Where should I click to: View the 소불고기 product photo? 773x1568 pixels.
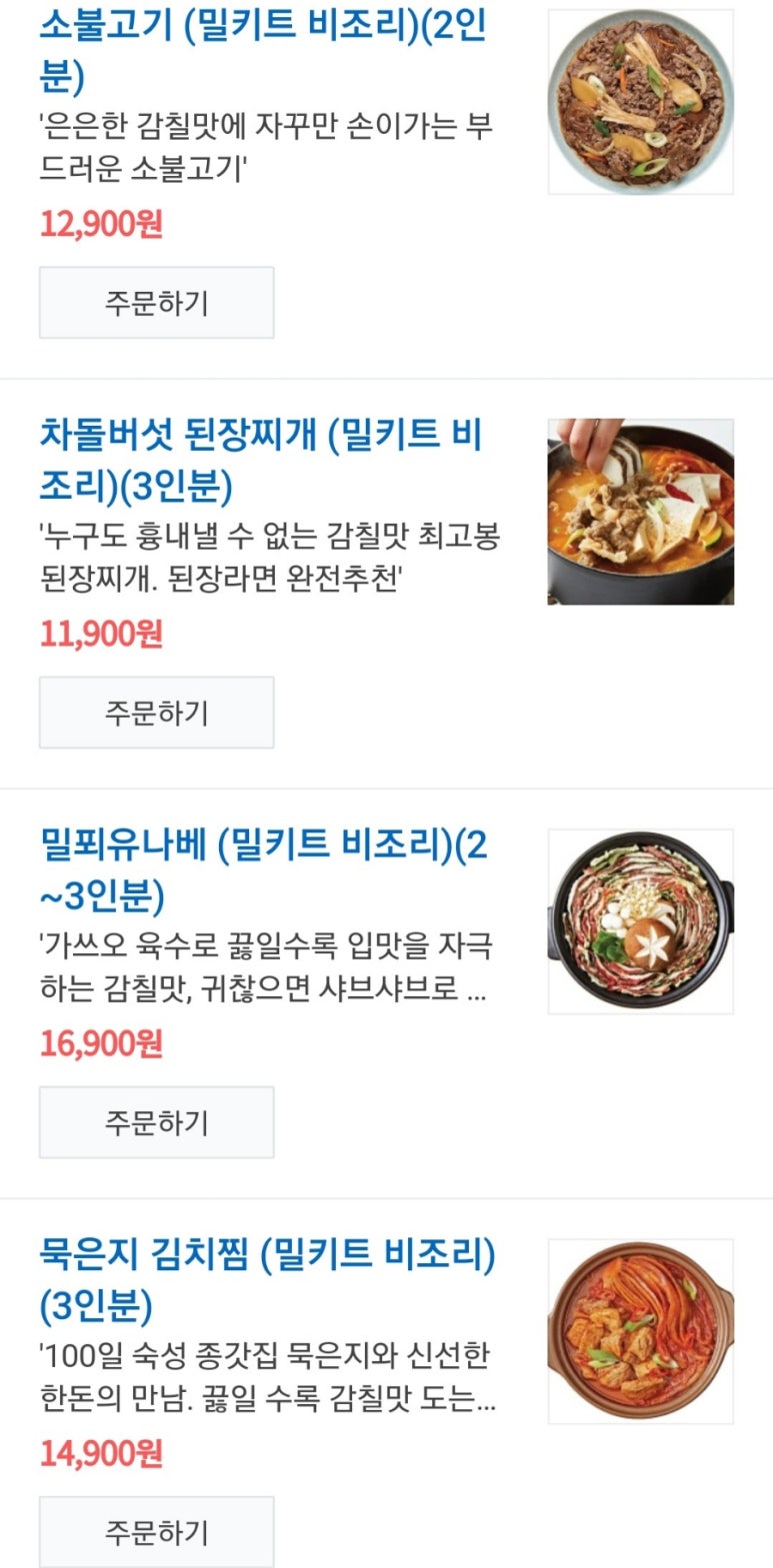(x=640, y=102)
